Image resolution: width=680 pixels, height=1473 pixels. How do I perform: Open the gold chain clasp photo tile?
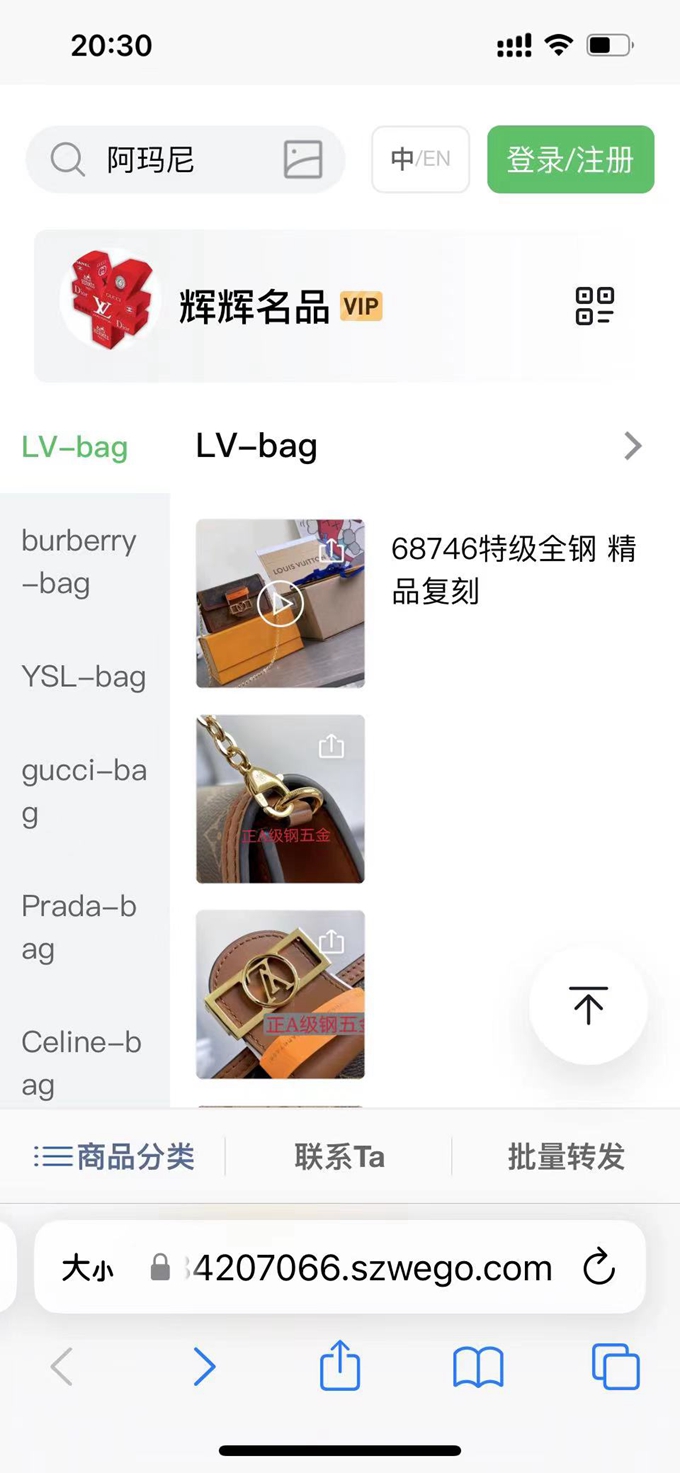(280, 799)
